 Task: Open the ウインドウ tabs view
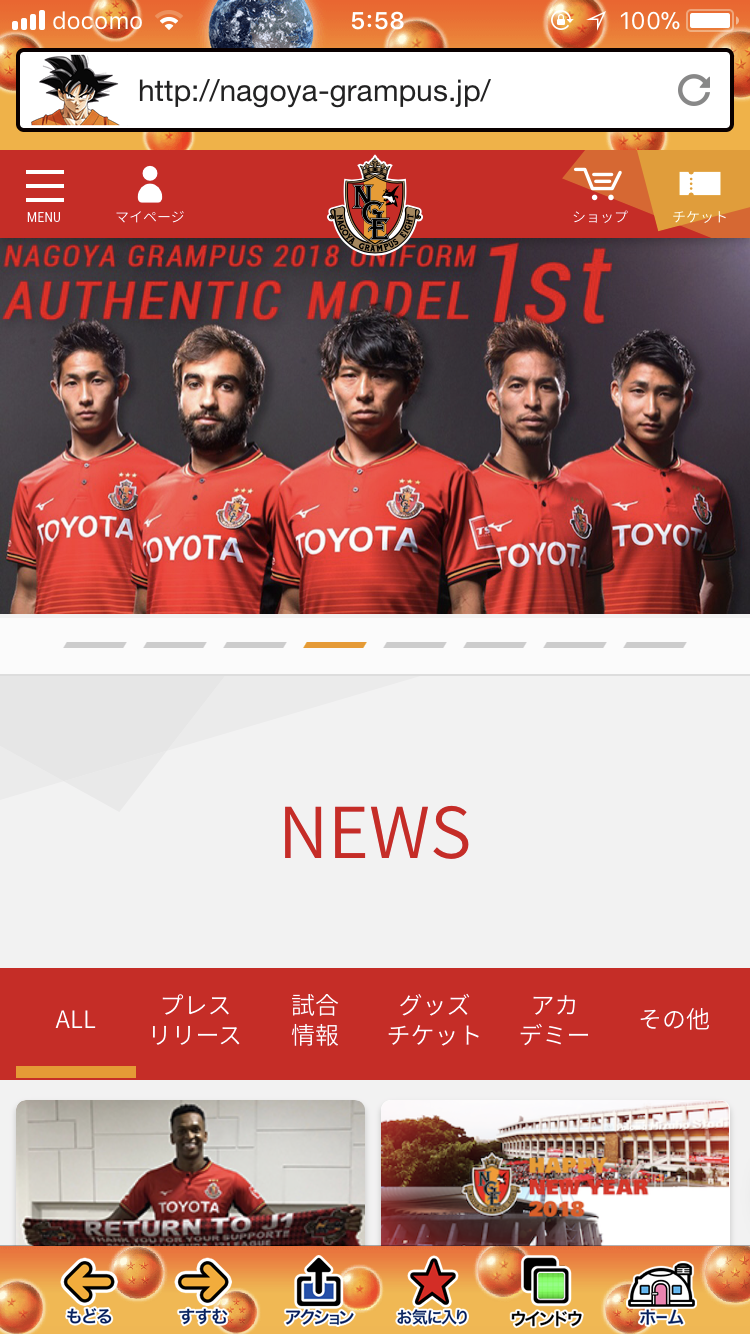(x=546, y=1292)
